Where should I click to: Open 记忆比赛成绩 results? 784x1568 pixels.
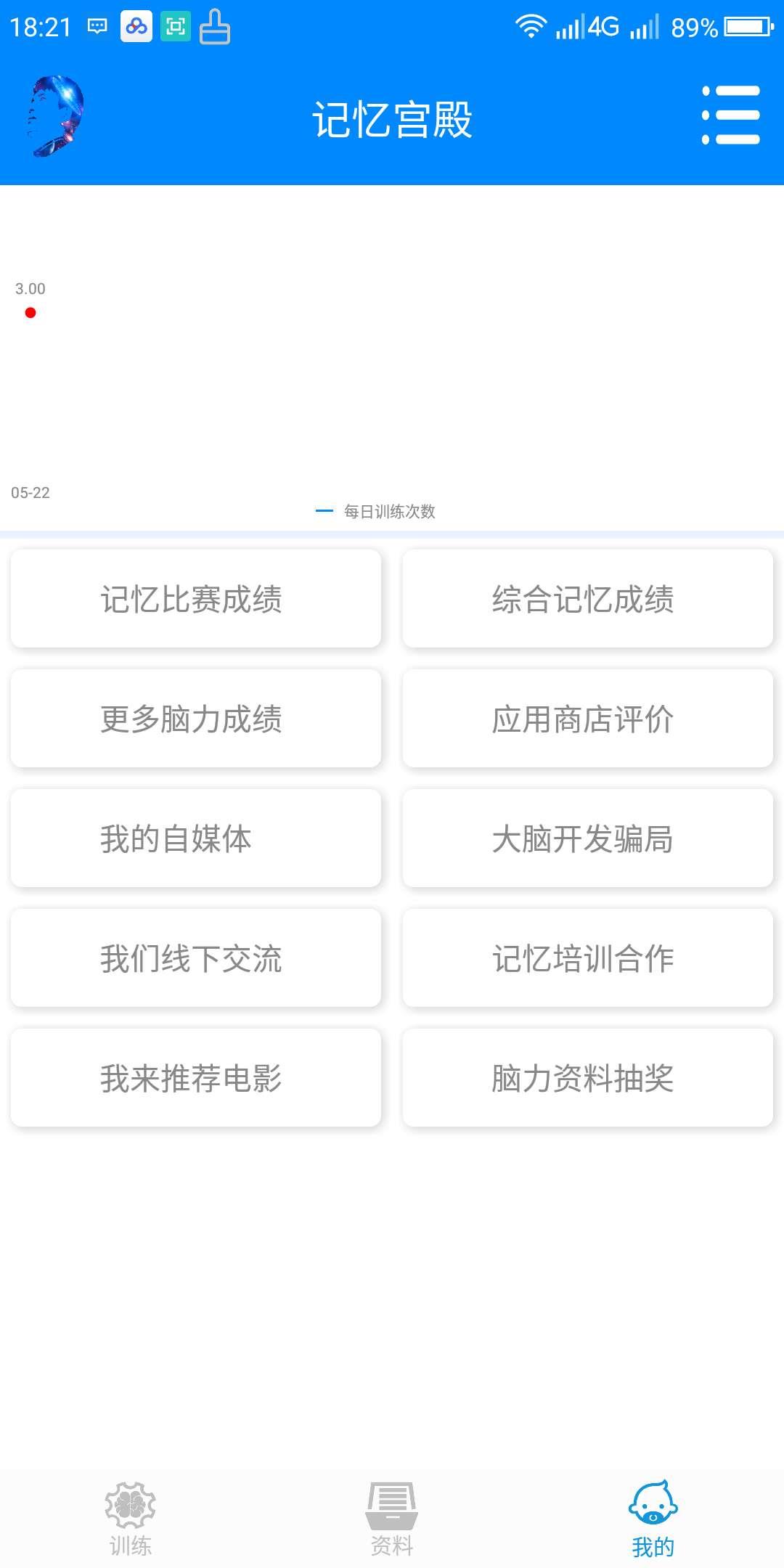point(195,599)
